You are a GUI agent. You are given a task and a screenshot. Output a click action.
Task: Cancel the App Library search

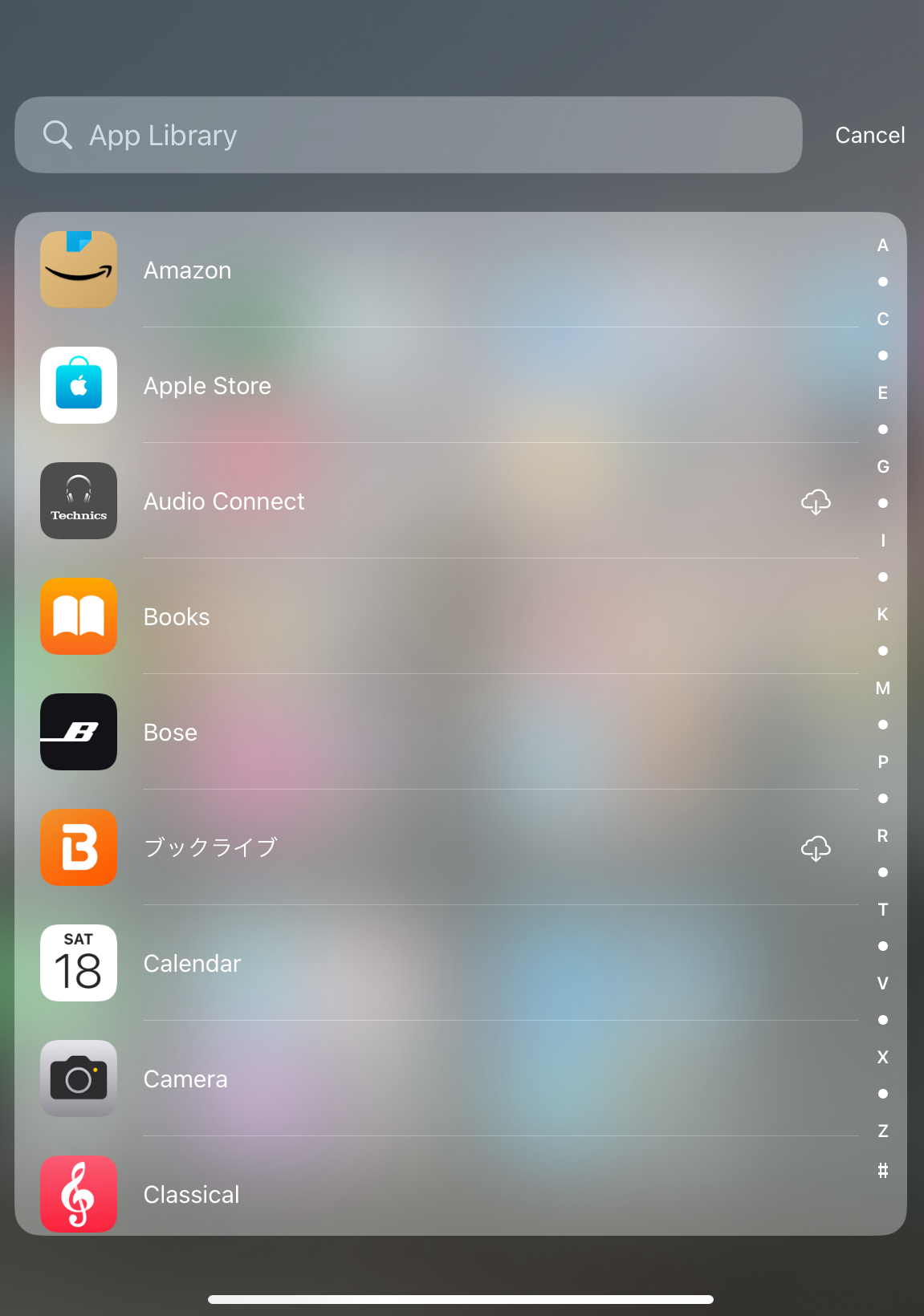pyautogui.click(x=869, y=135)
